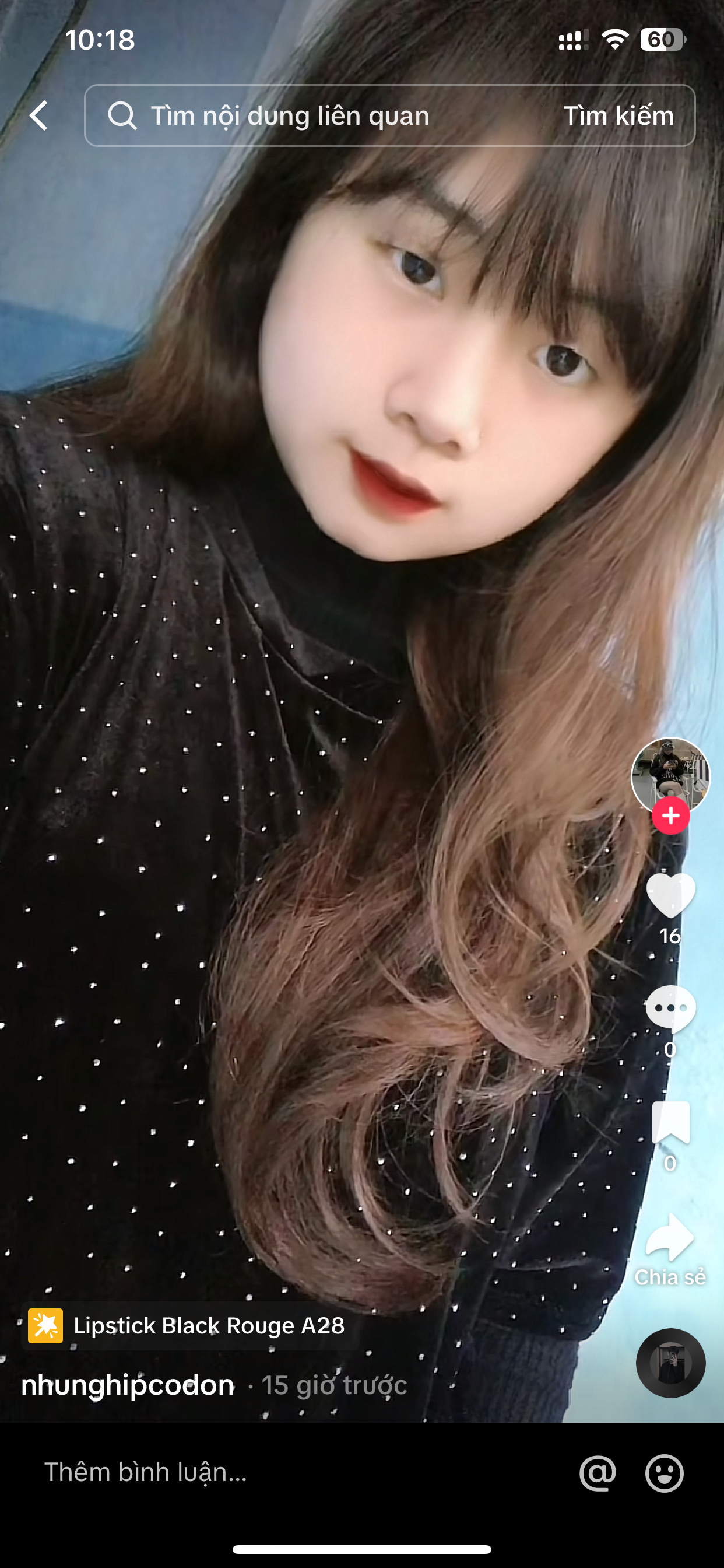Share this video via Chia sẻ
The image size is (724, 1568).
(x=670, y=1238)
